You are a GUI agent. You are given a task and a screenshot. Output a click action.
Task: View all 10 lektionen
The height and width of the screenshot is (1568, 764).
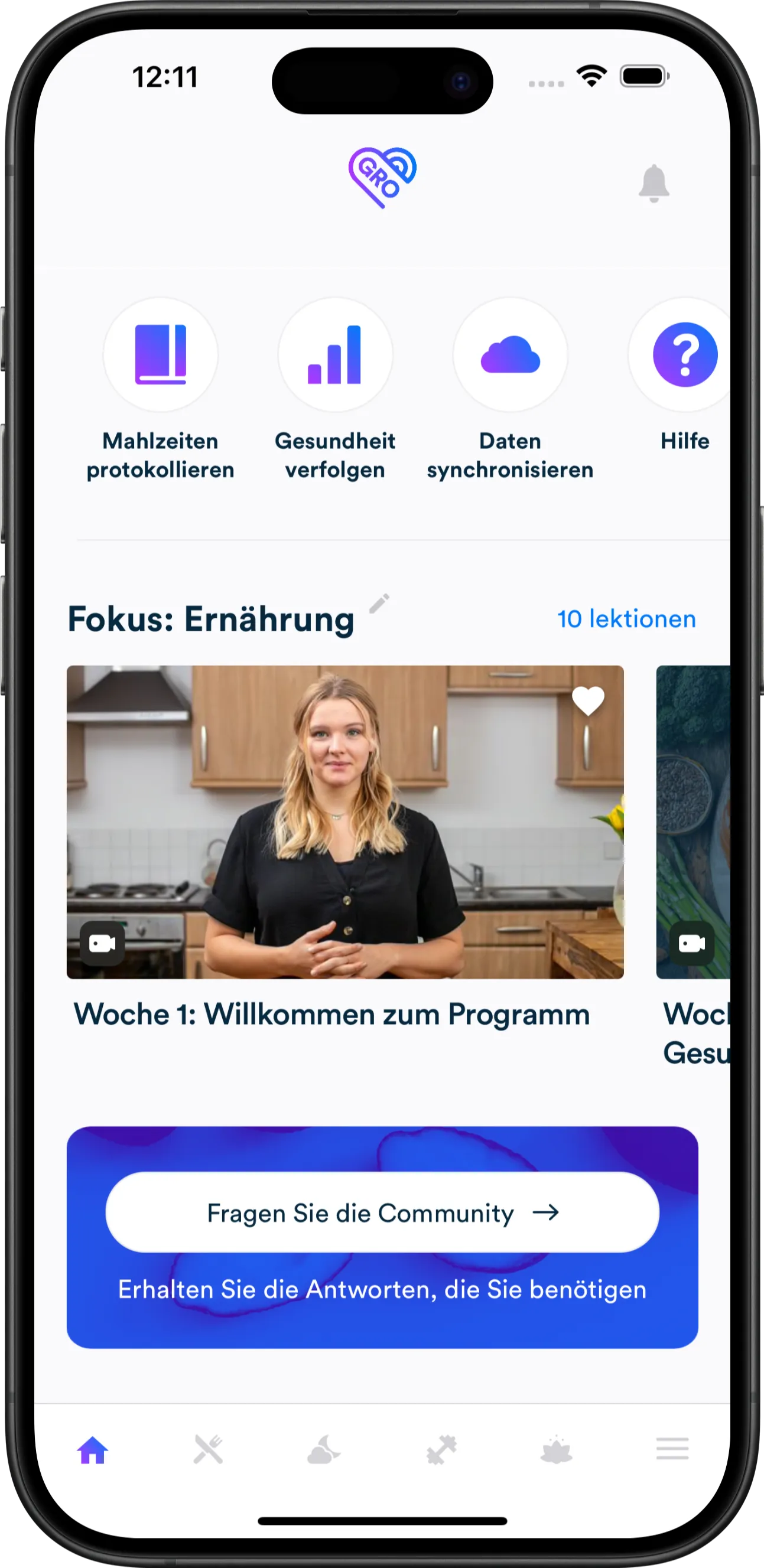click(x=626, y=619)
